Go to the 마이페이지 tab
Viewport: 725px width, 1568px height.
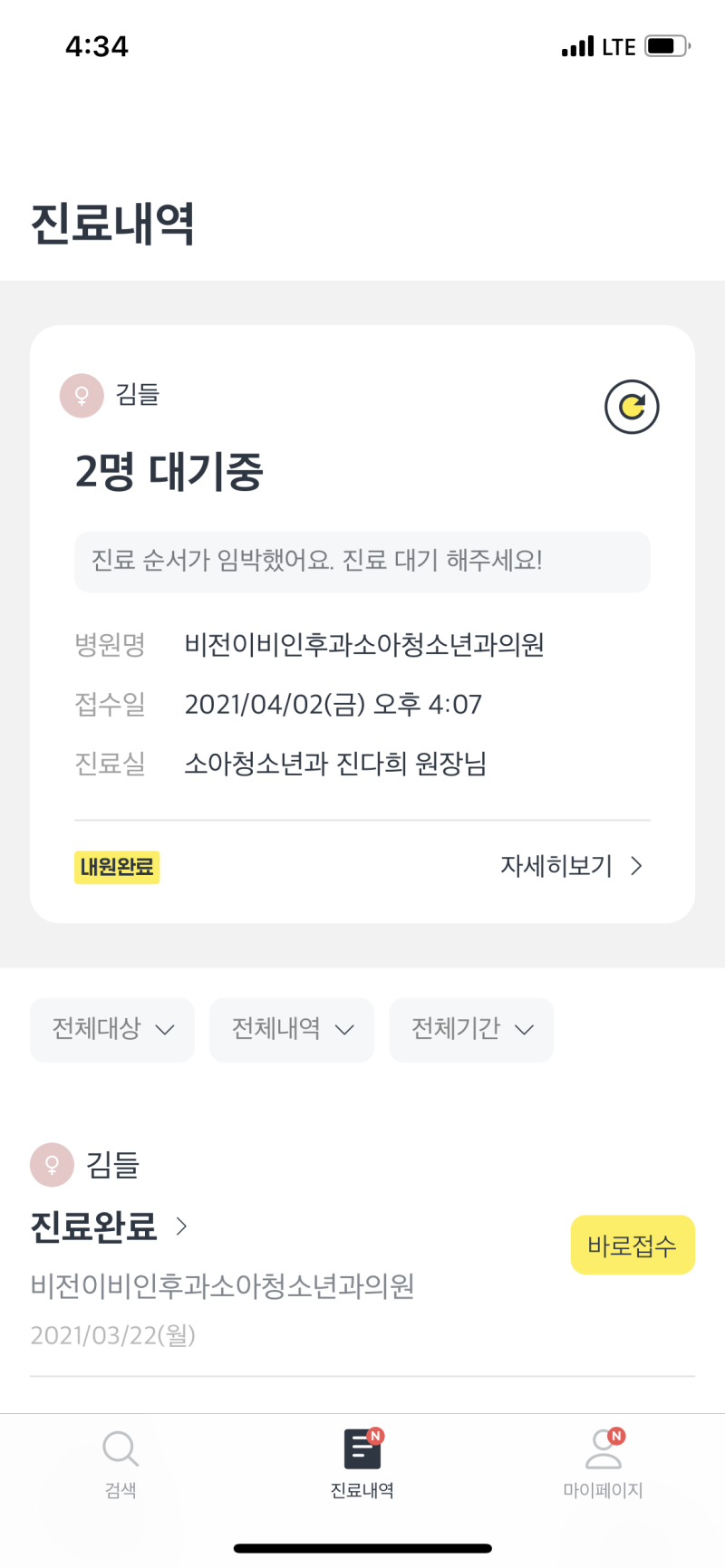(x=603, y=1464)
